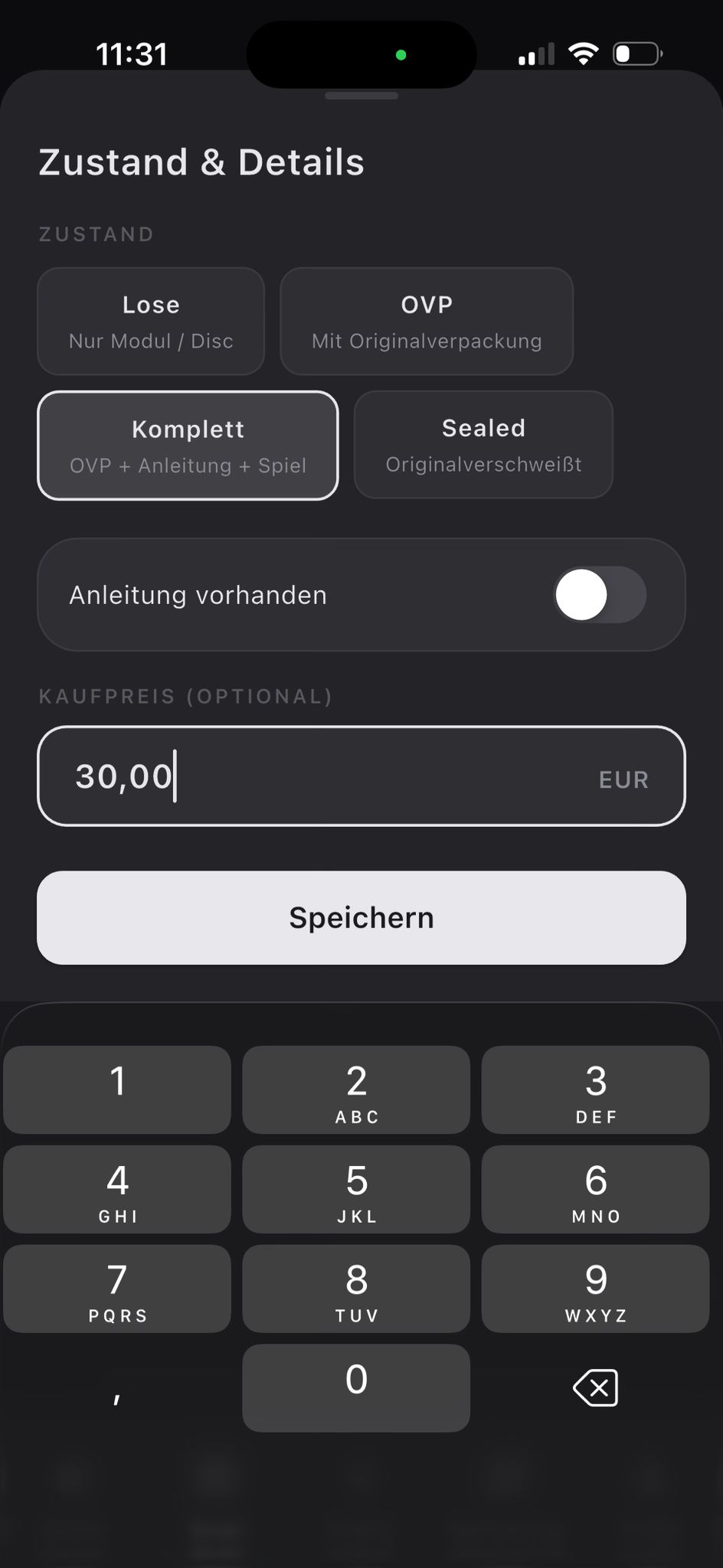Select the Lose condition option
The width and height of the screenshot is (723, 1568).
(151, 322)
